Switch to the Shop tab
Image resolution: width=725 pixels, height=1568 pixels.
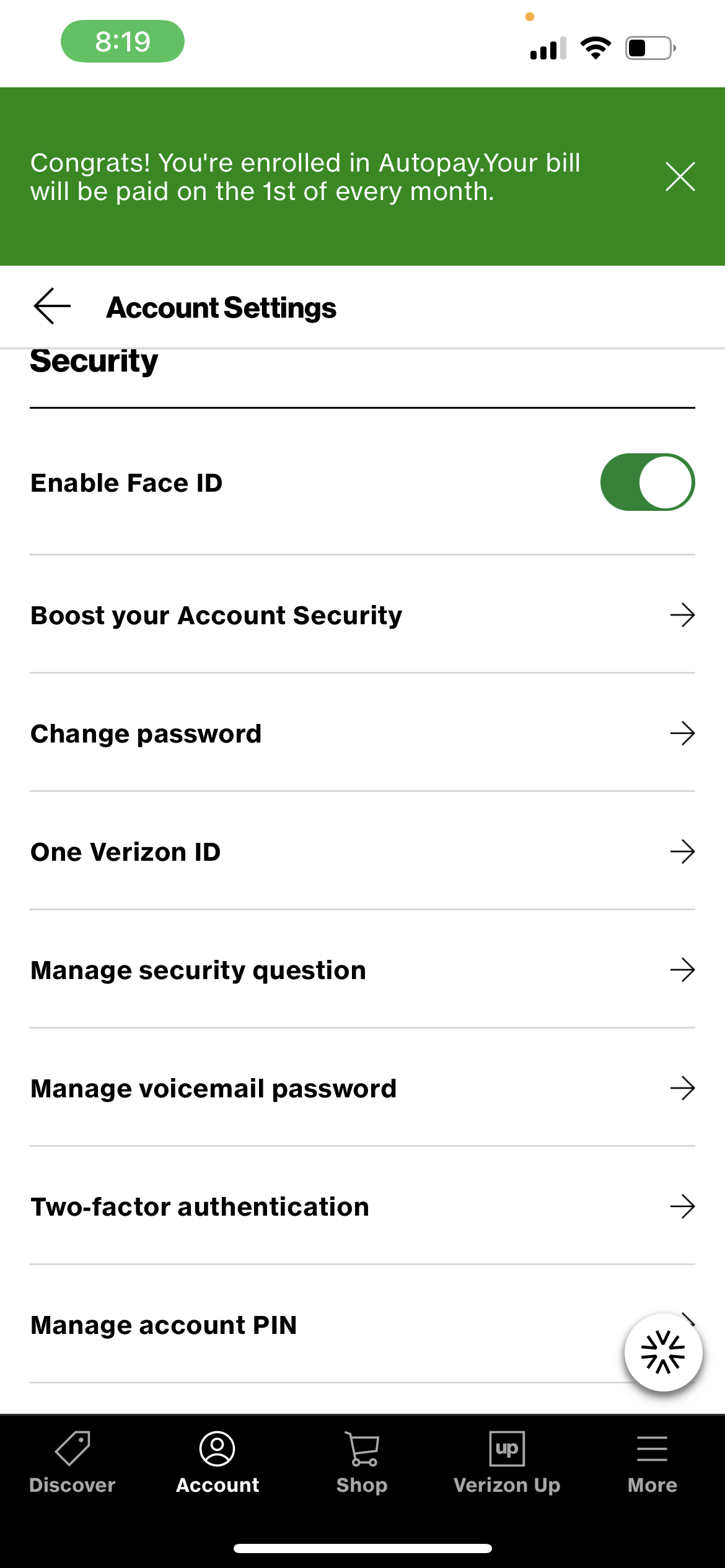362,1461
